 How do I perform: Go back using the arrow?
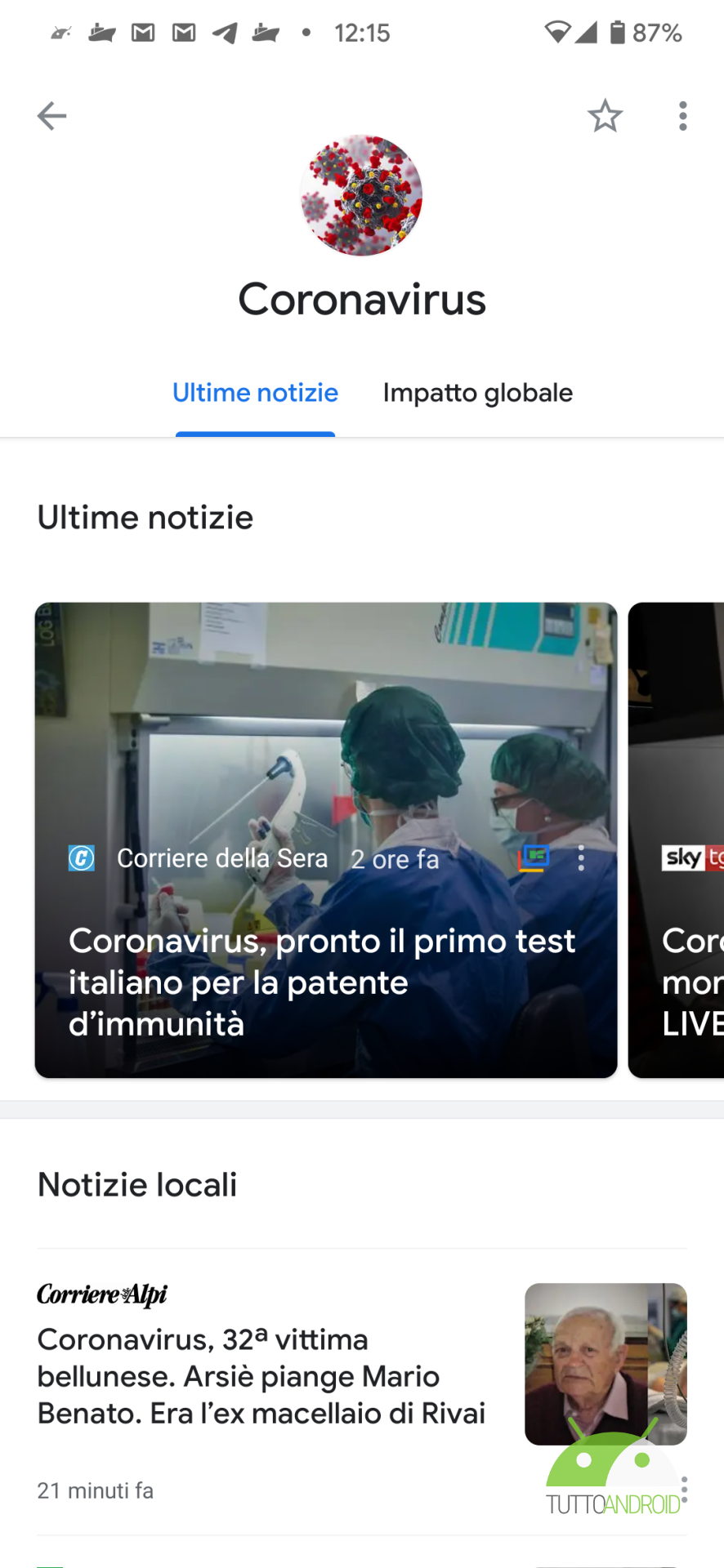click(51, 116)
